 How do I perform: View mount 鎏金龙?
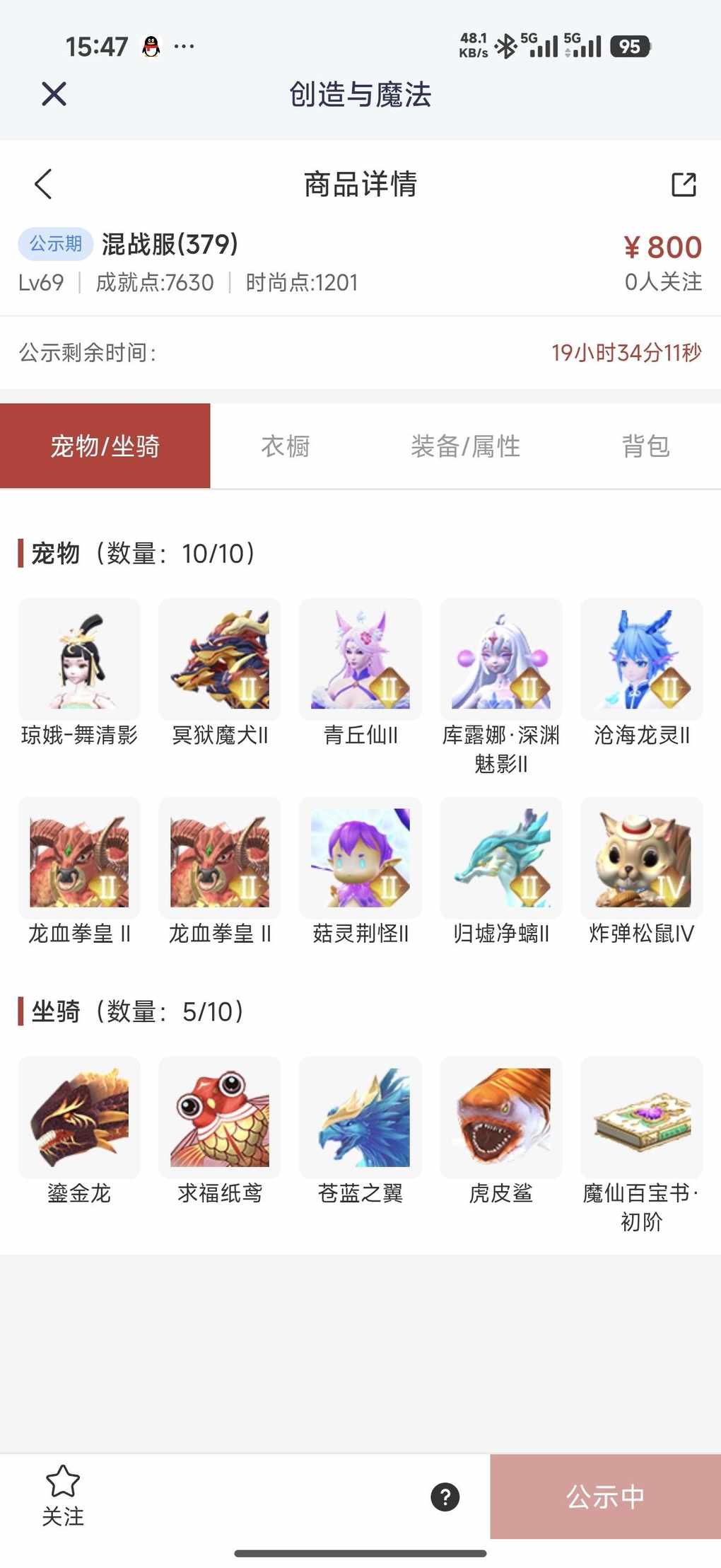pyautogui.click(x=79, y=1117)
